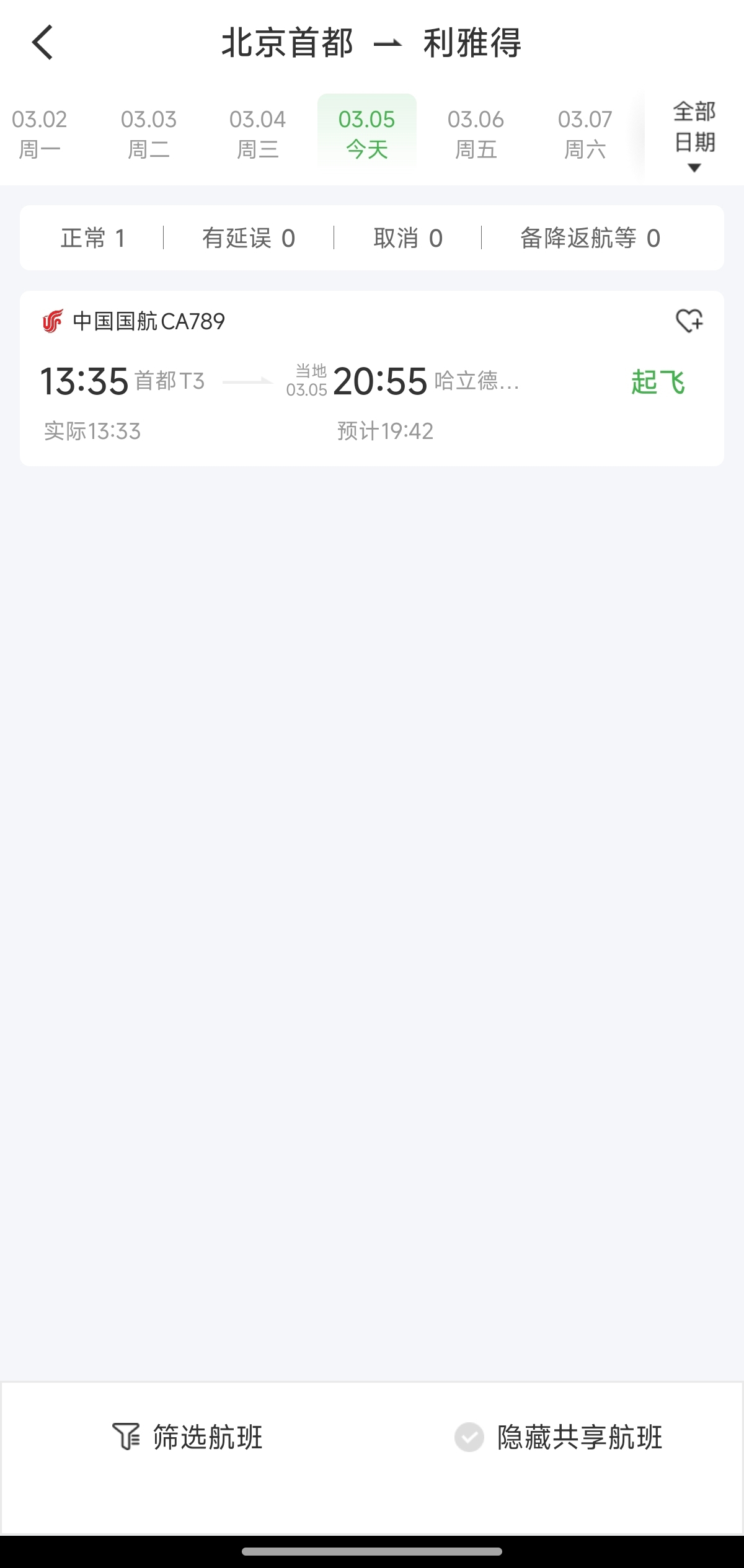The height and width of the screenshot is (1568, 744).
Task: Select today's date 03.05
Action: click(x=366, y=133)
